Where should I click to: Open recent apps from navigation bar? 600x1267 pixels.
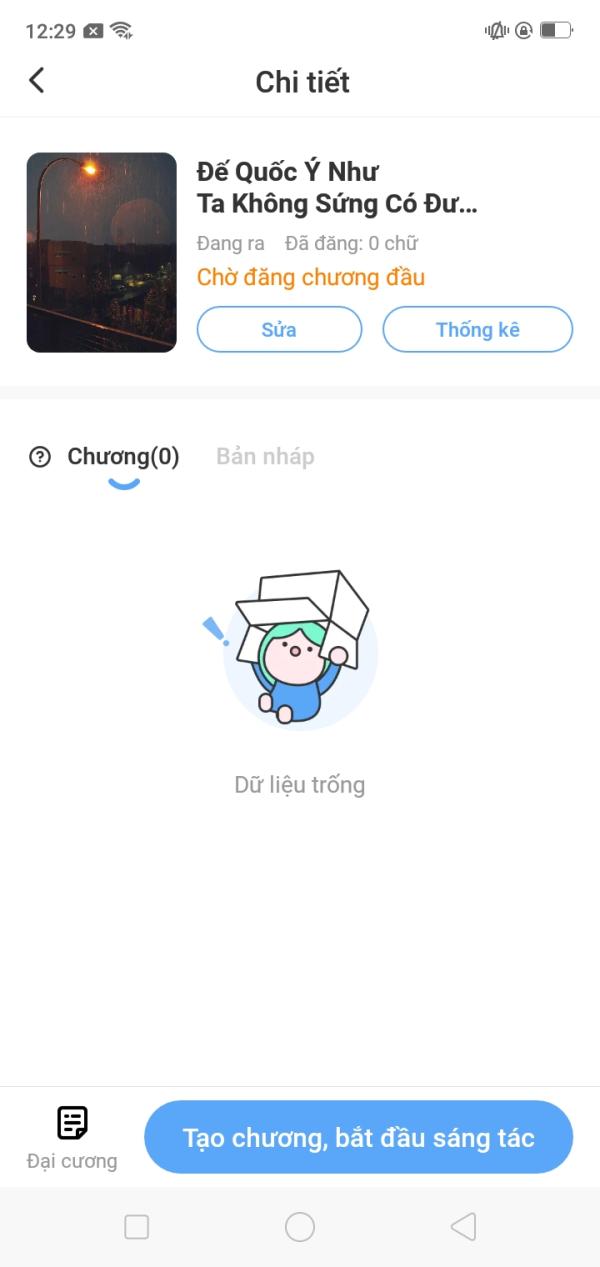136,1227
